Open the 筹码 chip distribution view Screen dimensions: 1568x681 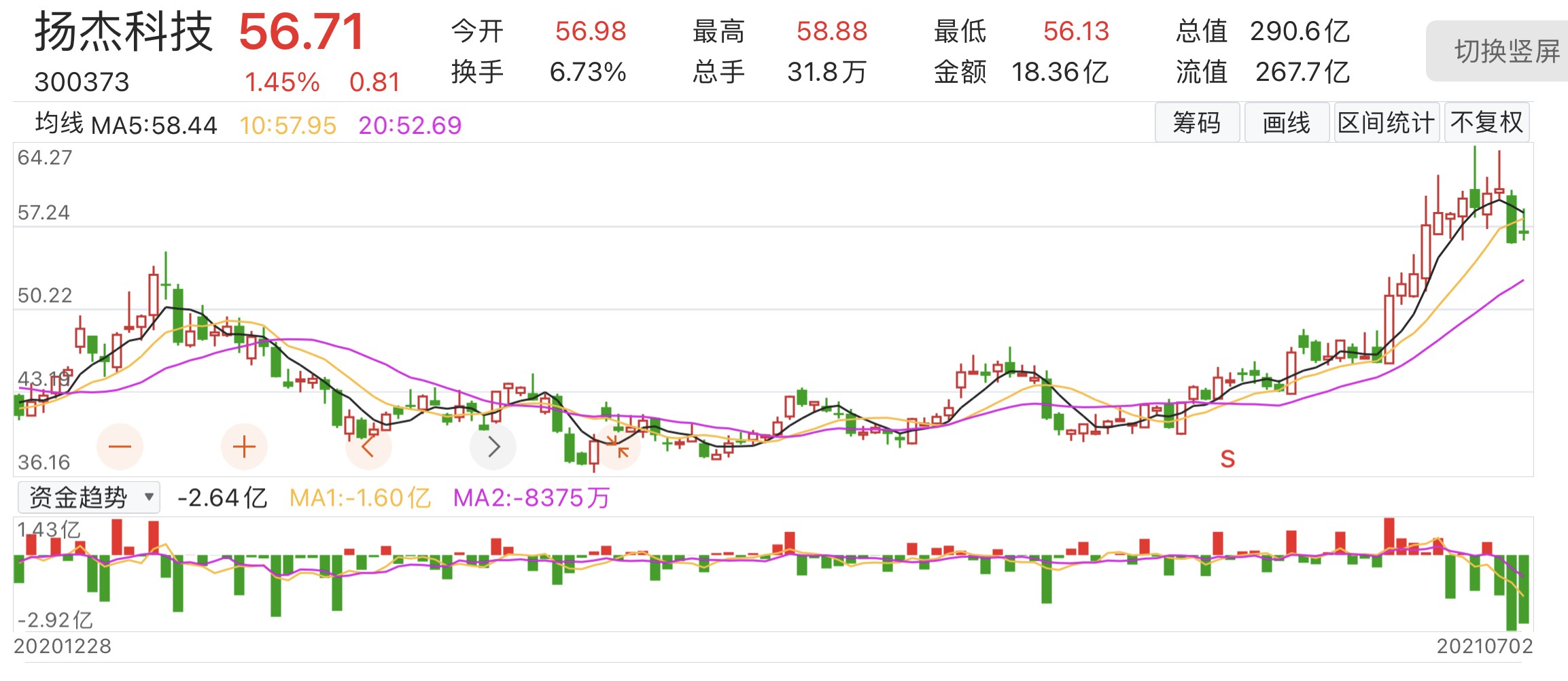pyautogui.click(x=1197, y=123)
